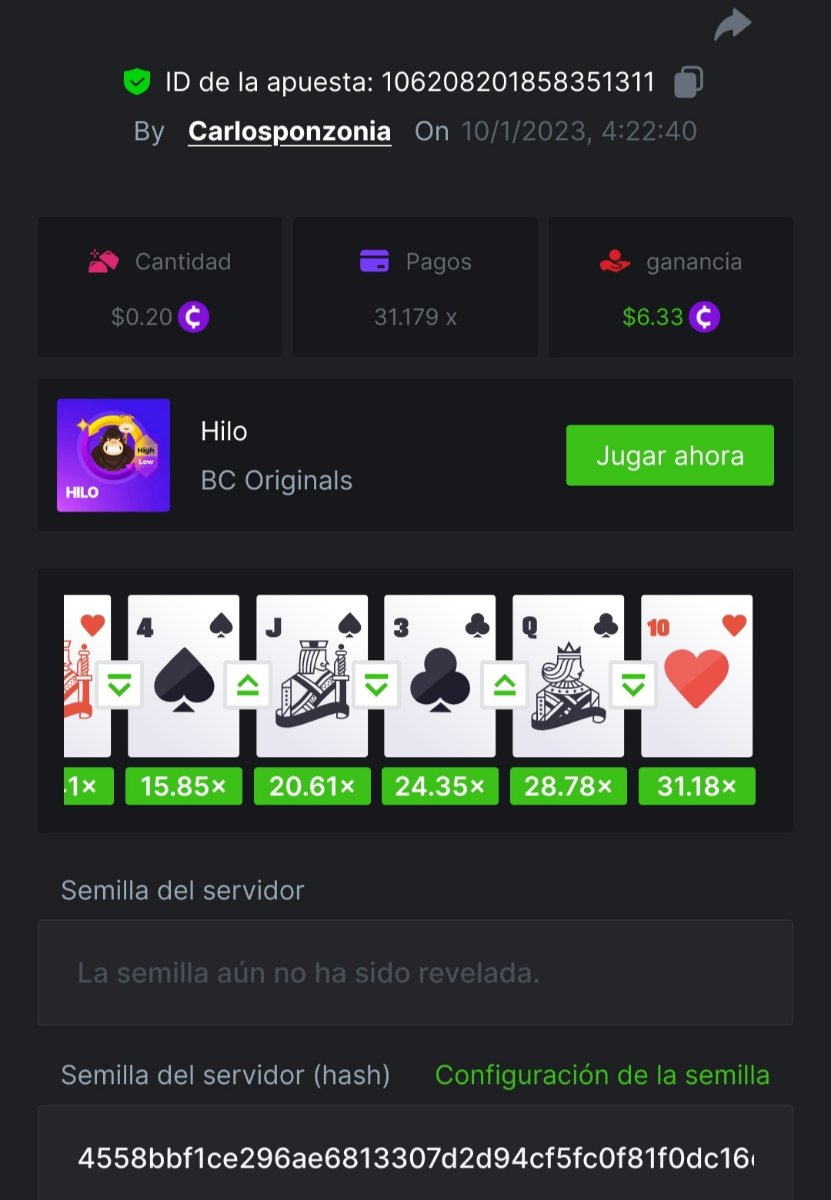Open the Hilo game thumbnail
831x1200 pixels.
pyautogui.click(x=113, y=455)
